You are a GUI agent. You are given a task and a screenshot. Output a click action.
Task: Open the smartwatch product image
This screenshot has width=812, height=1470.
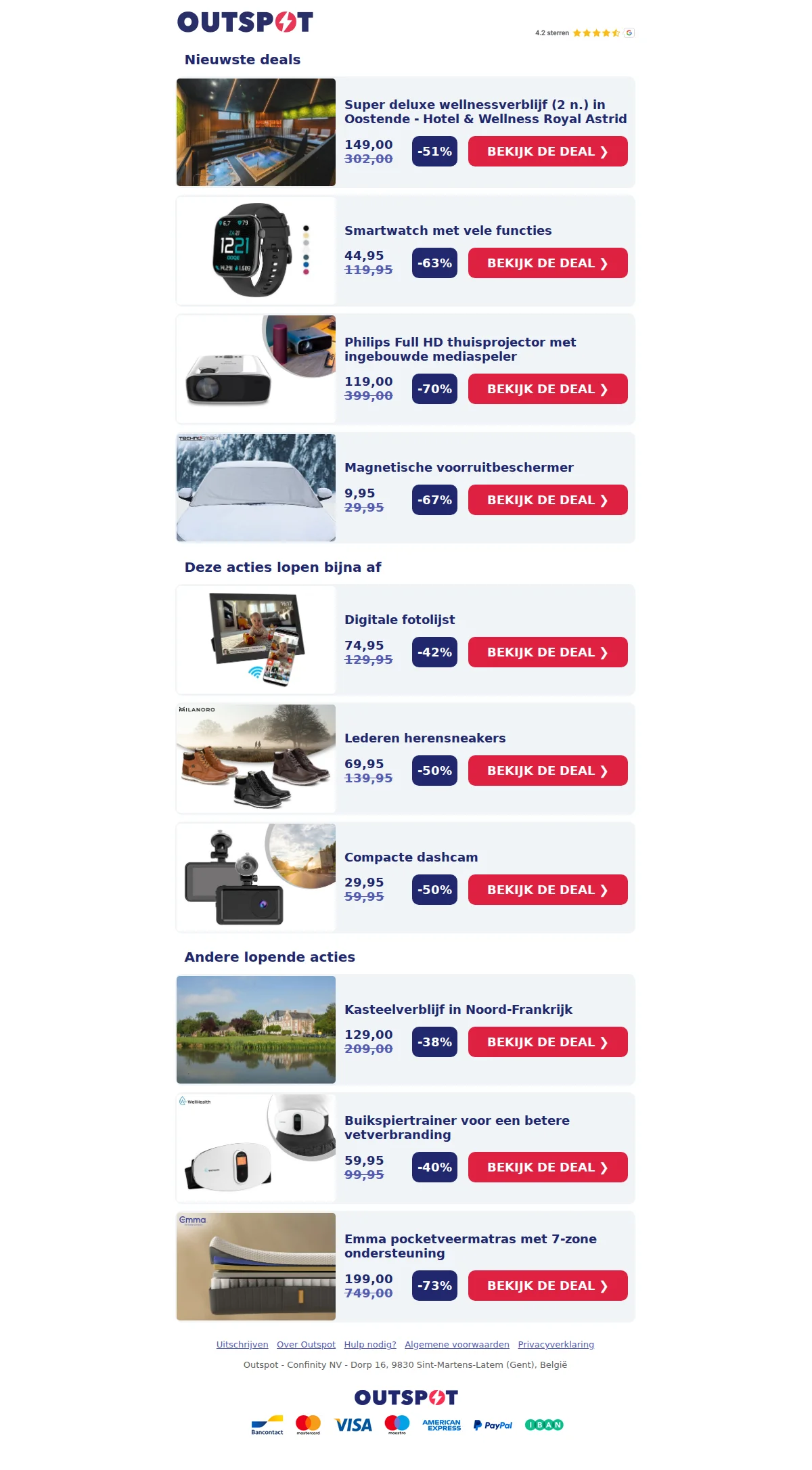pos(256,250)
